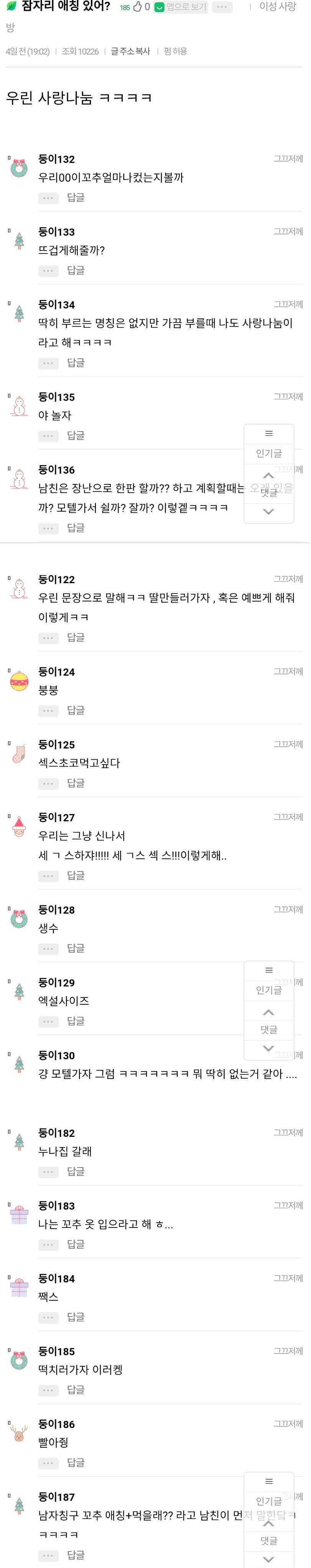Tap 답글 under 둥이122's comment
The width and height of the screenshot is (311, 1568).
pos(76,638)
